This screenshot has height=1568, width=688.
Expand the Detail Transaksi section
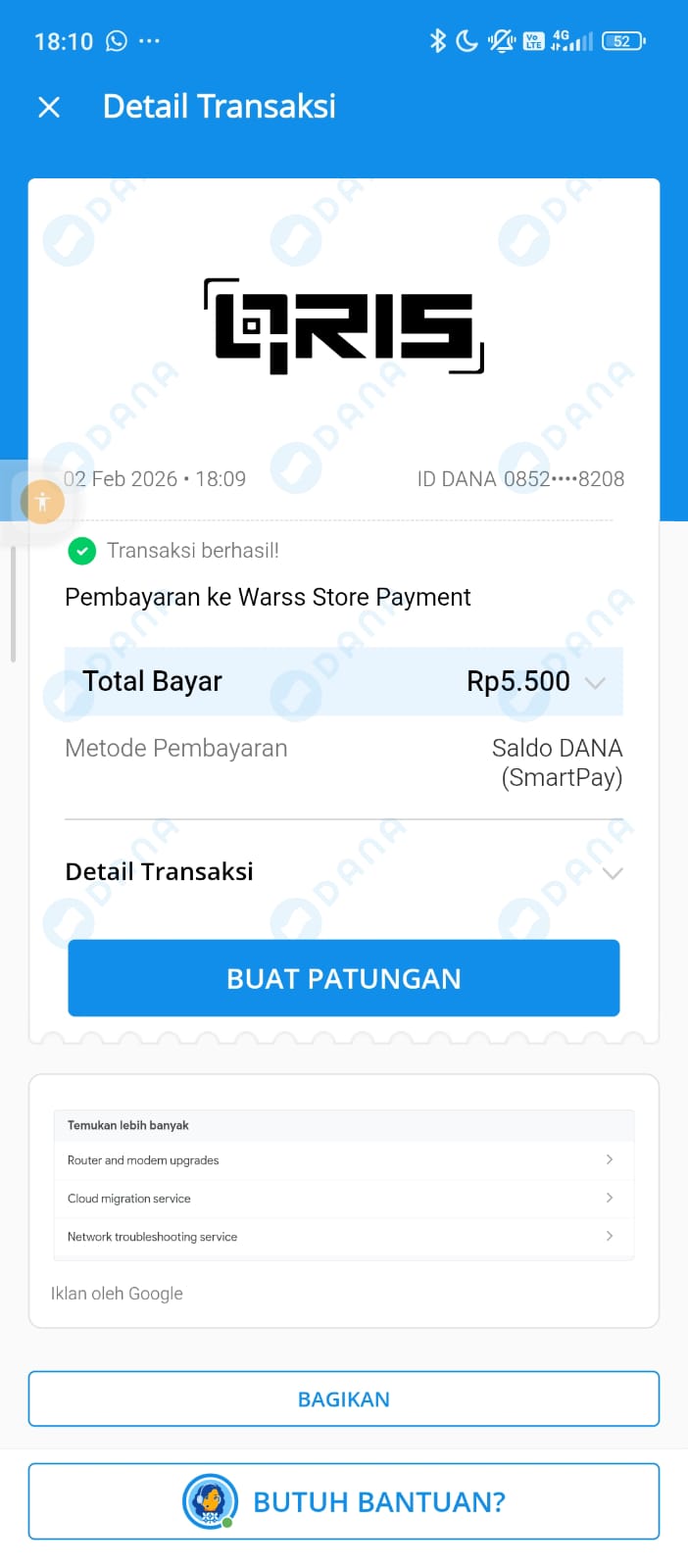[613, 872]
